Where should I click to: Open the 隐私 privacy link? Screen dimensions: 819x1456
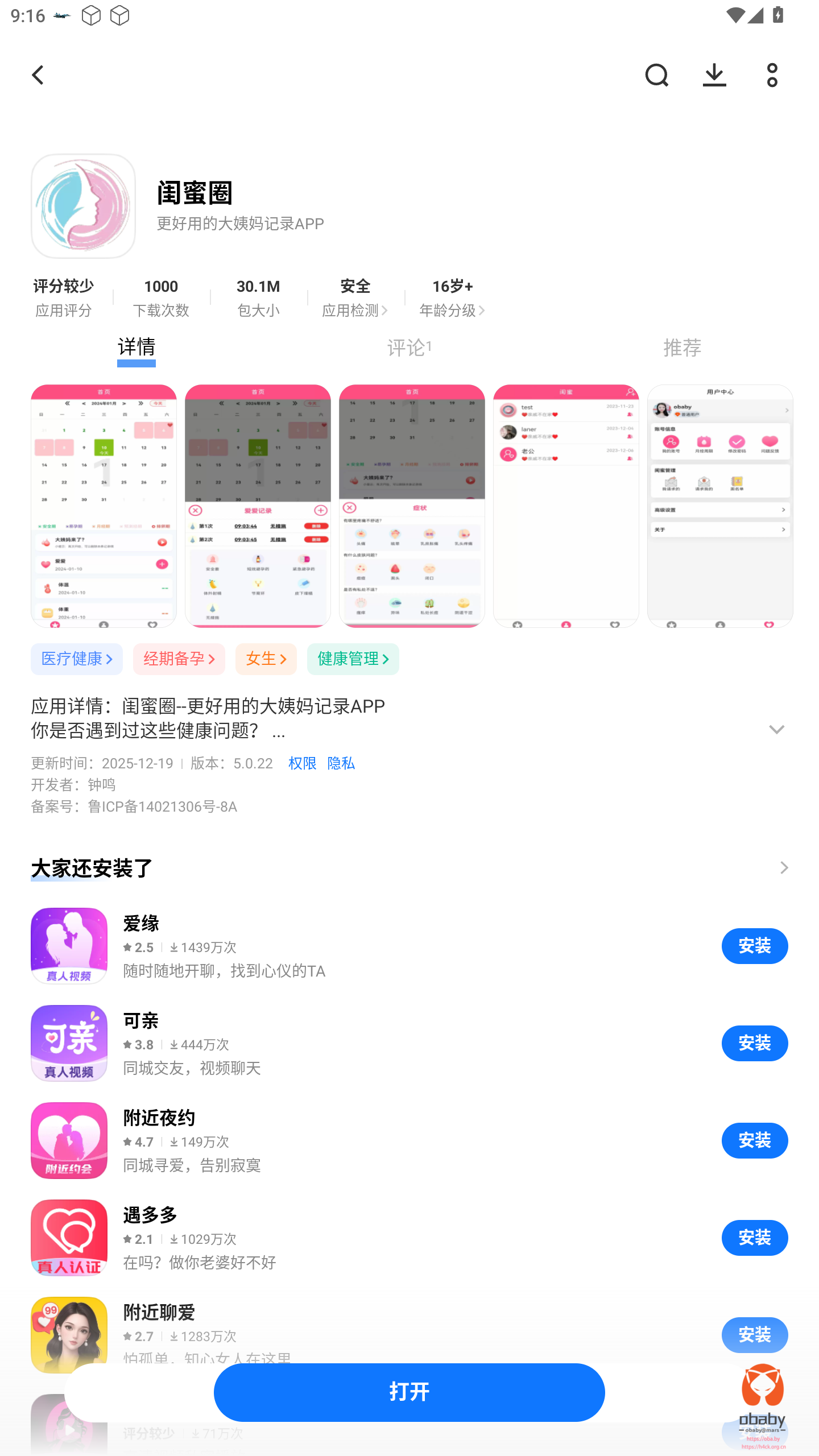click(x=341, y=763)
